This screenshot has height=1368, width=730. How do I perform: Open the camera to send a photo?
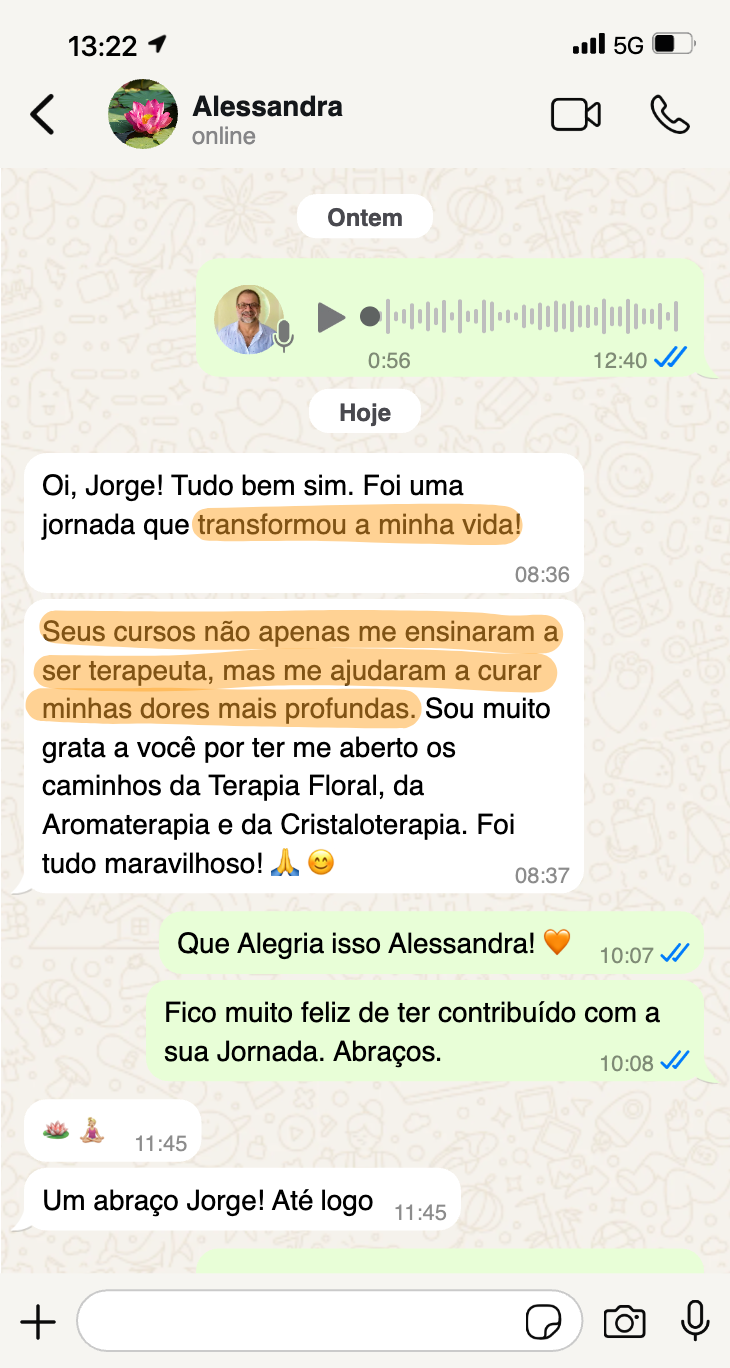pyautogui.click(x=625, y=1322)
